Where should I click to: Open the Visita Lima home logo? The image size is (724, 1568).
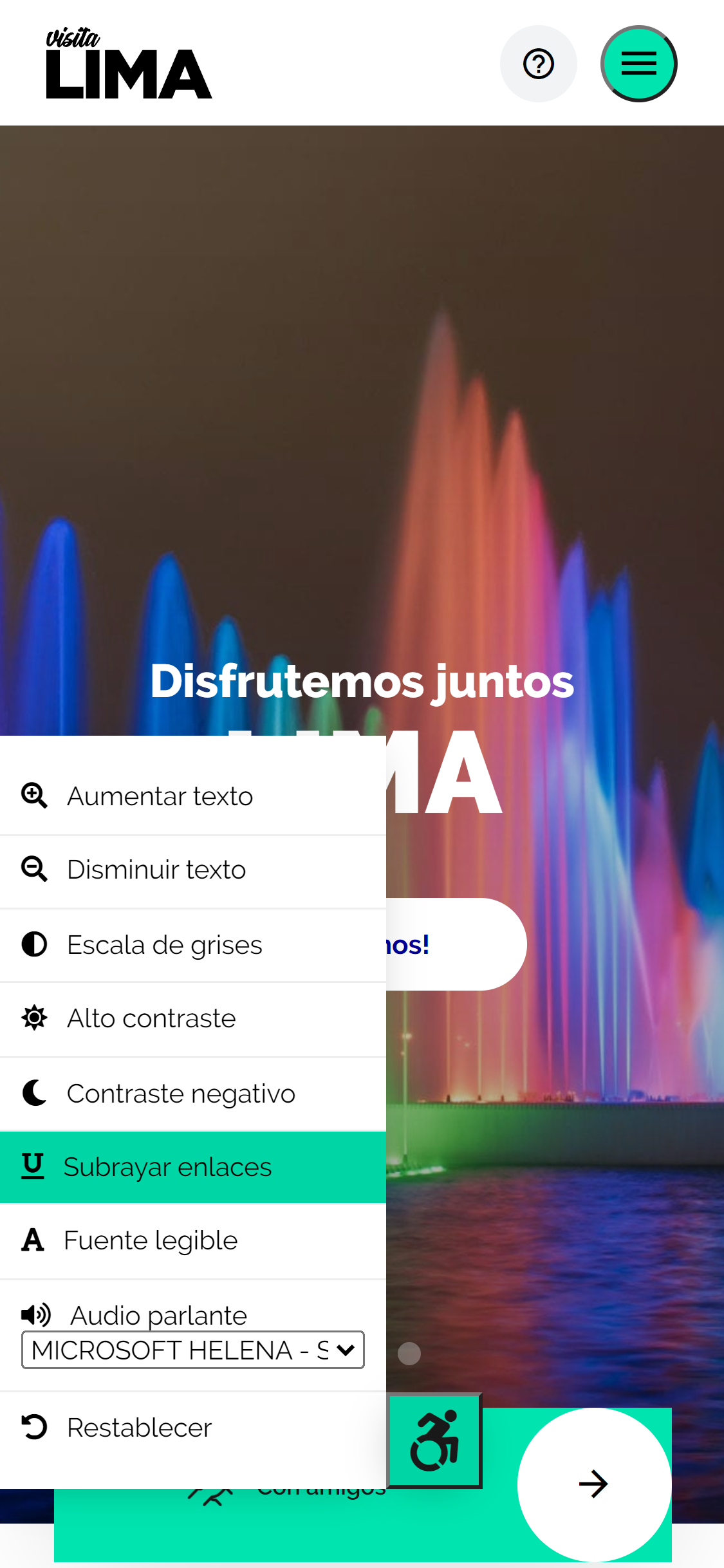128,64
